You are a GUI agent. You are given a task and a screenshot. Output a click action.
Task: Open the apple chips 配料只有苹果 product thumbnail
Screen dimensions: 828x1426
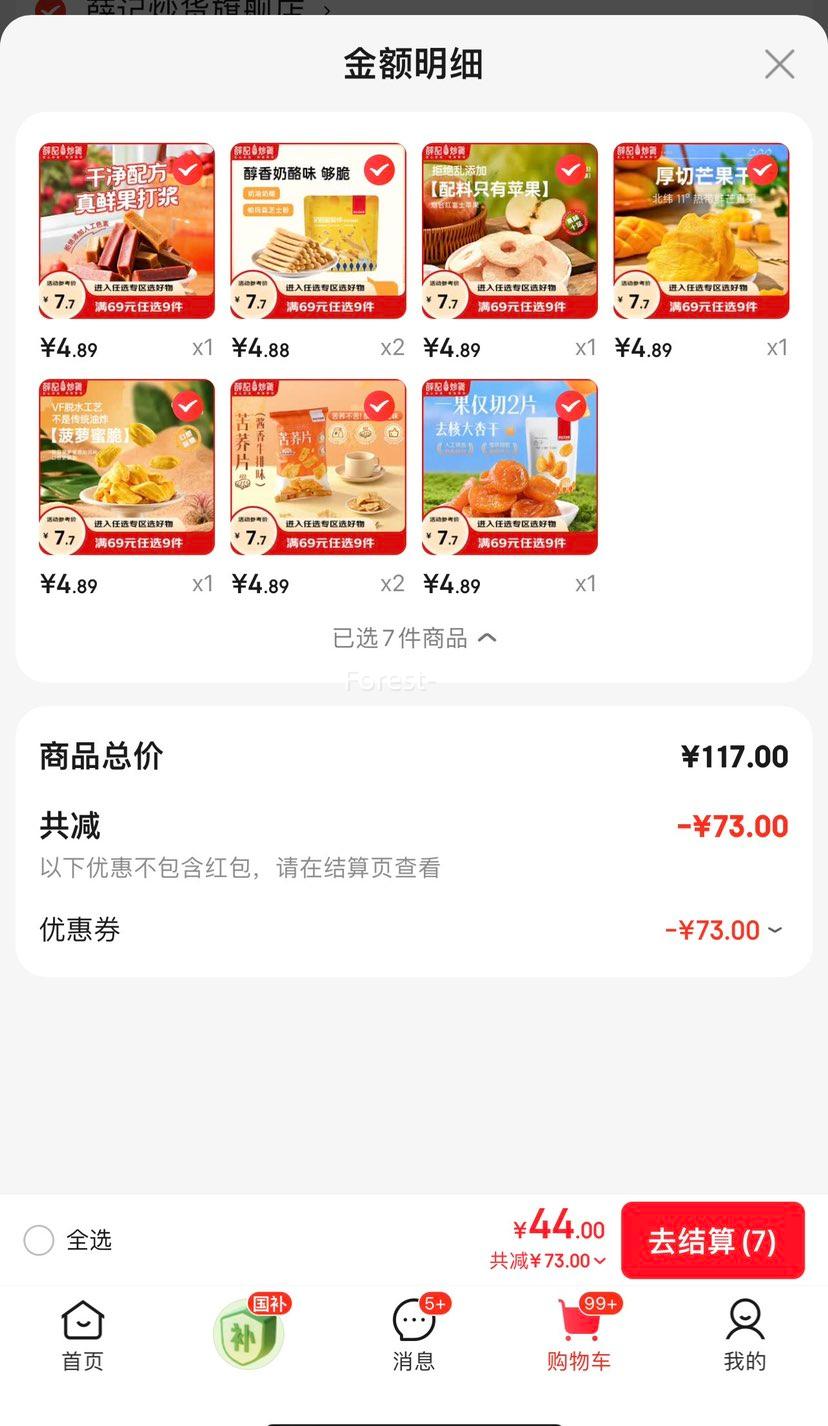[508, 231]
